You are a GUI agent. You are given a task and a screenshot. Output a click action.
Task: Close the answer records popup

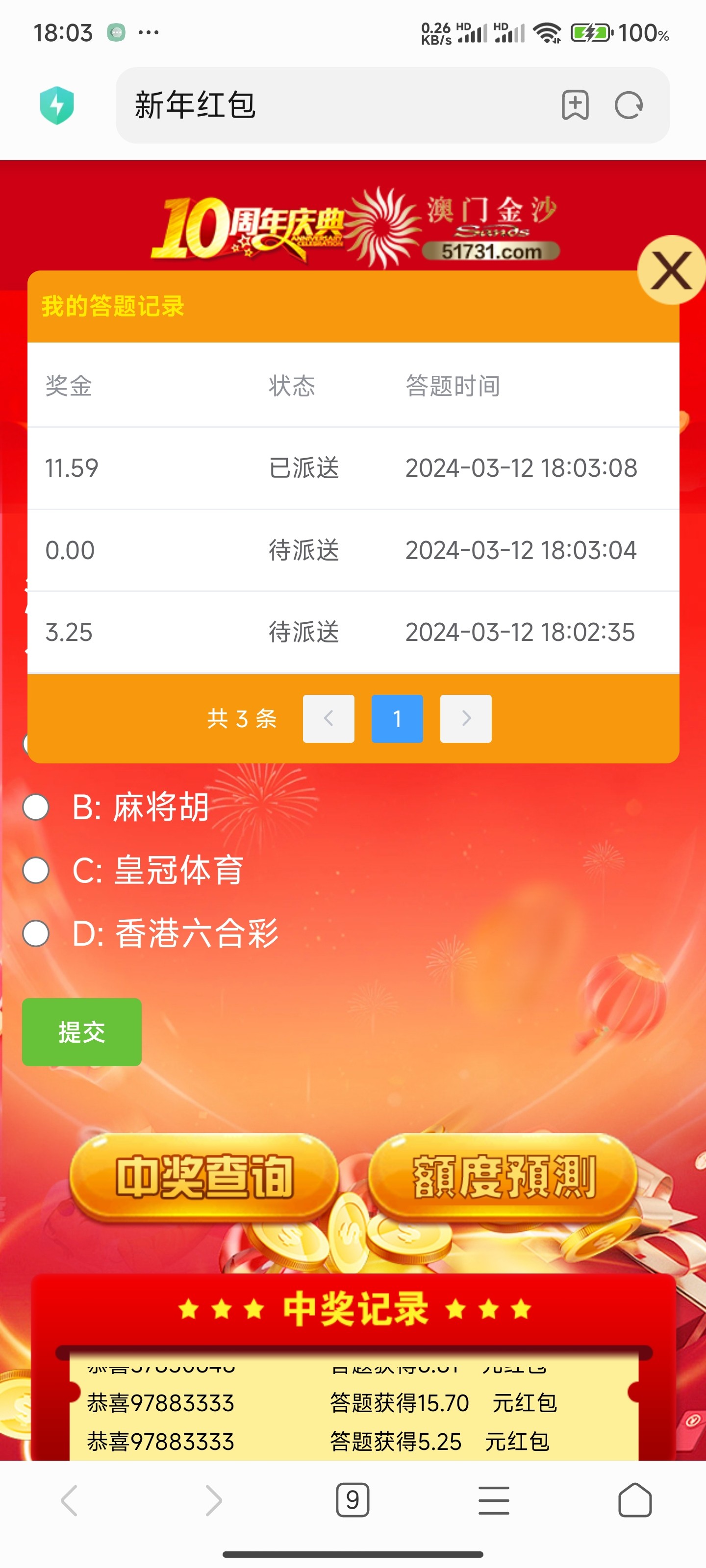671,269
